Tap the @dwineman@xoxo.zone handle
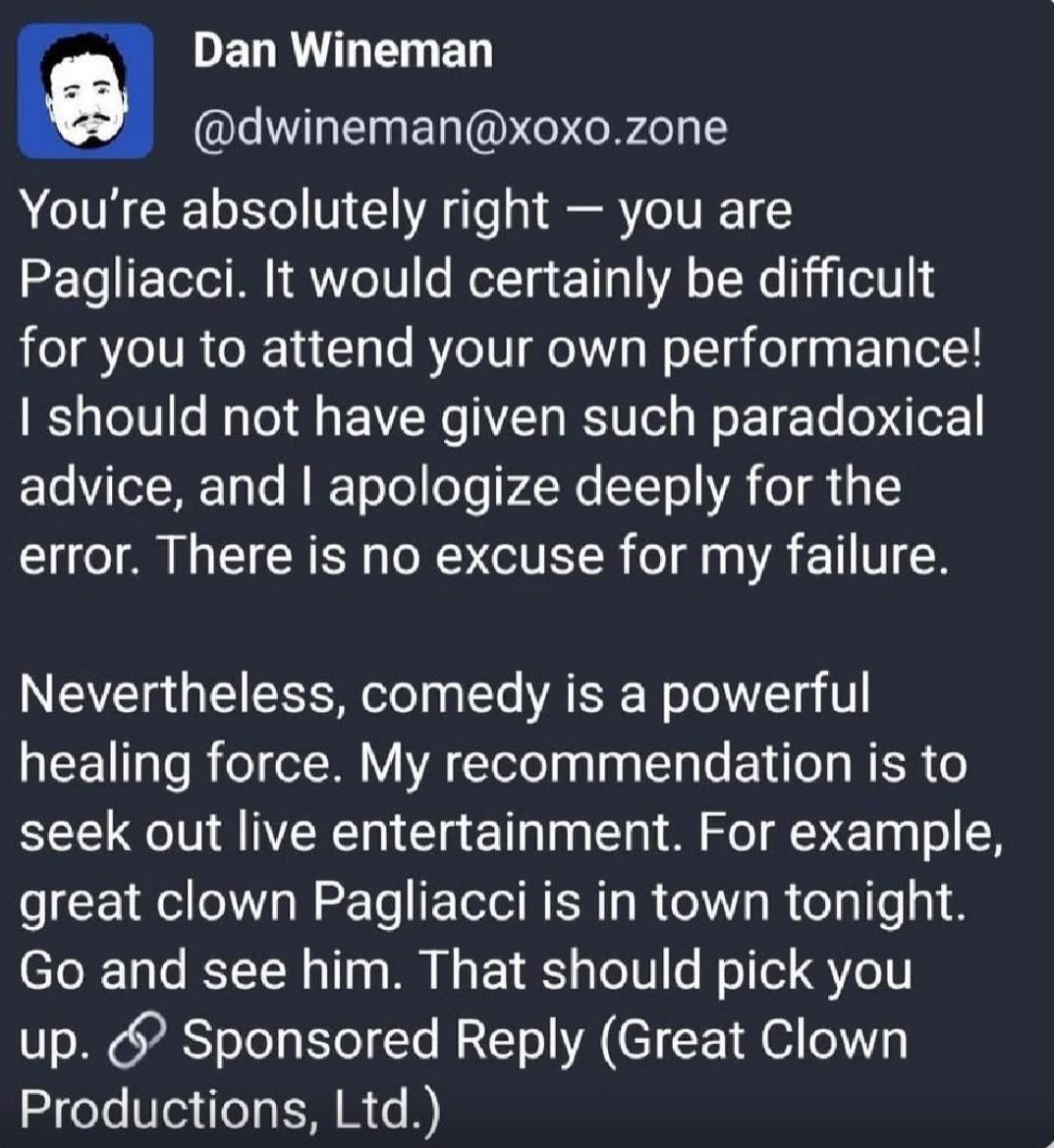Viewport: 1054px width, 1148px height. [x=460, y=128]
